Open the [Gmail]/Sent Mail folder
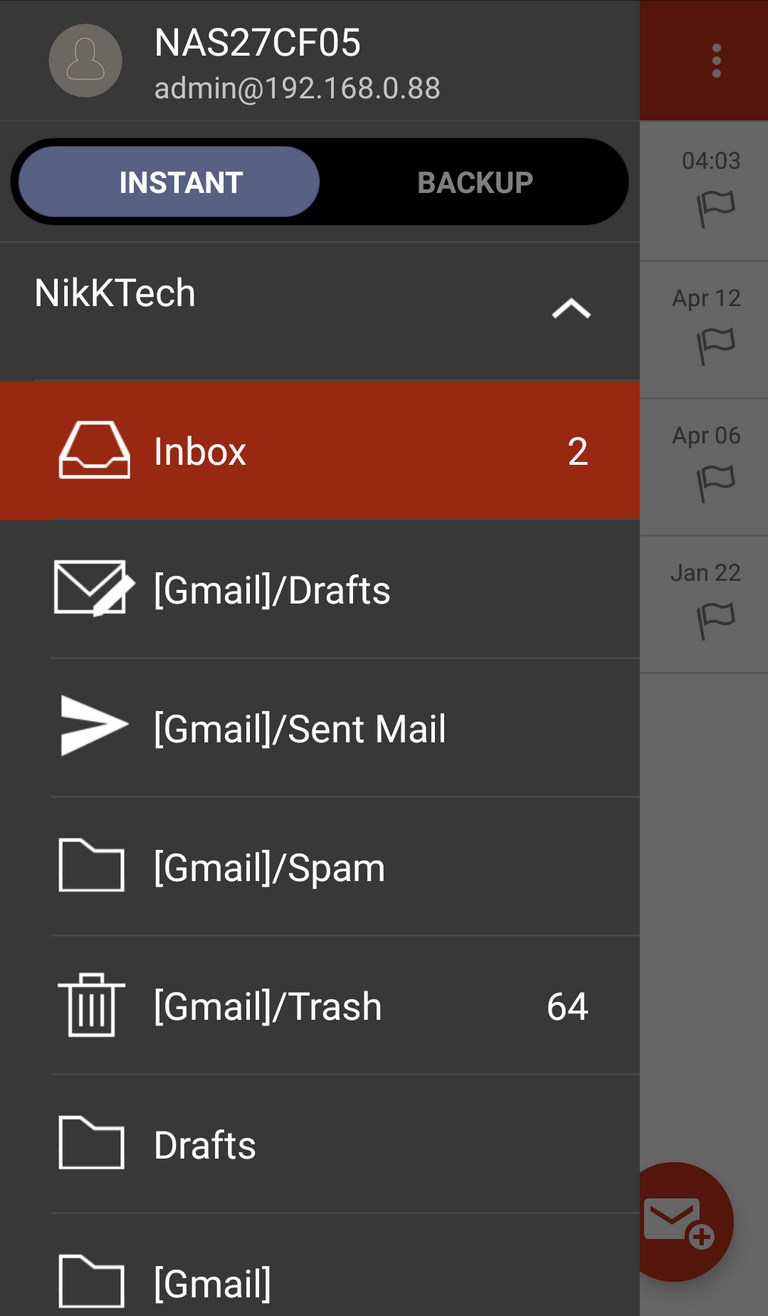 (x=320, y=728)
